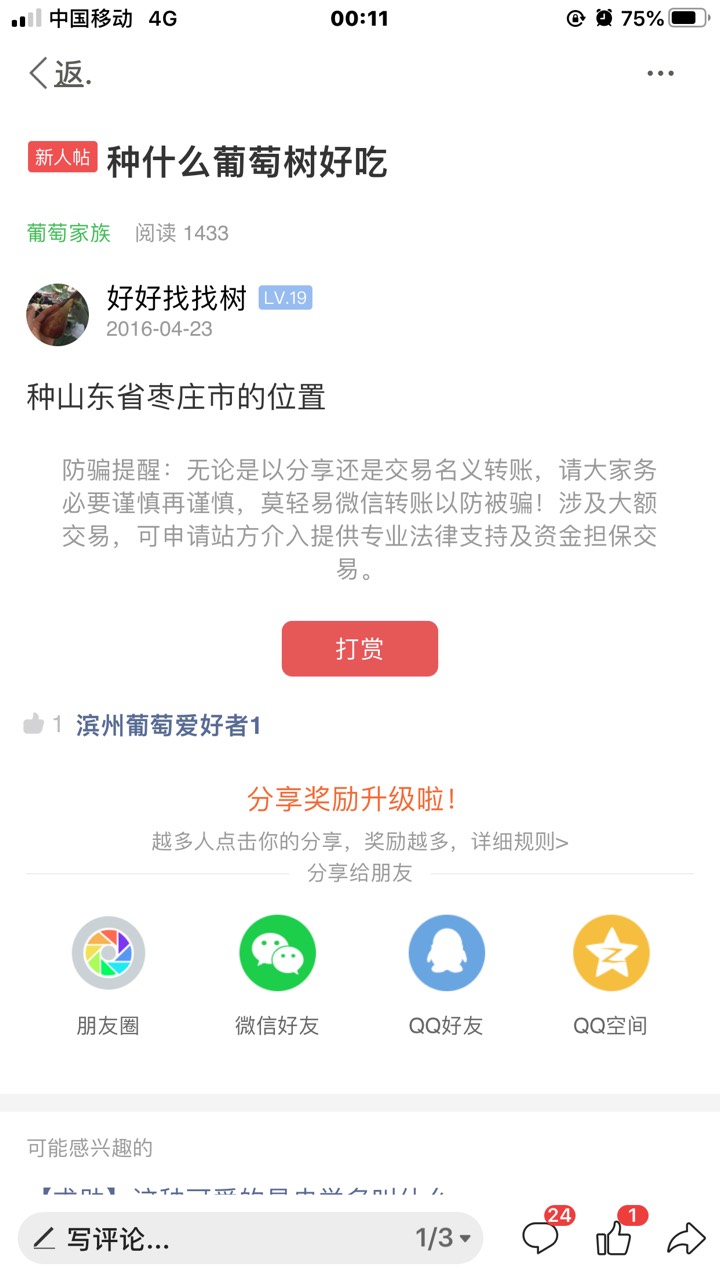Open 滨州葡萄爱好者1's profile
Screen dimensions: 720x1280
pyautogui.click(x=168, y=726)
